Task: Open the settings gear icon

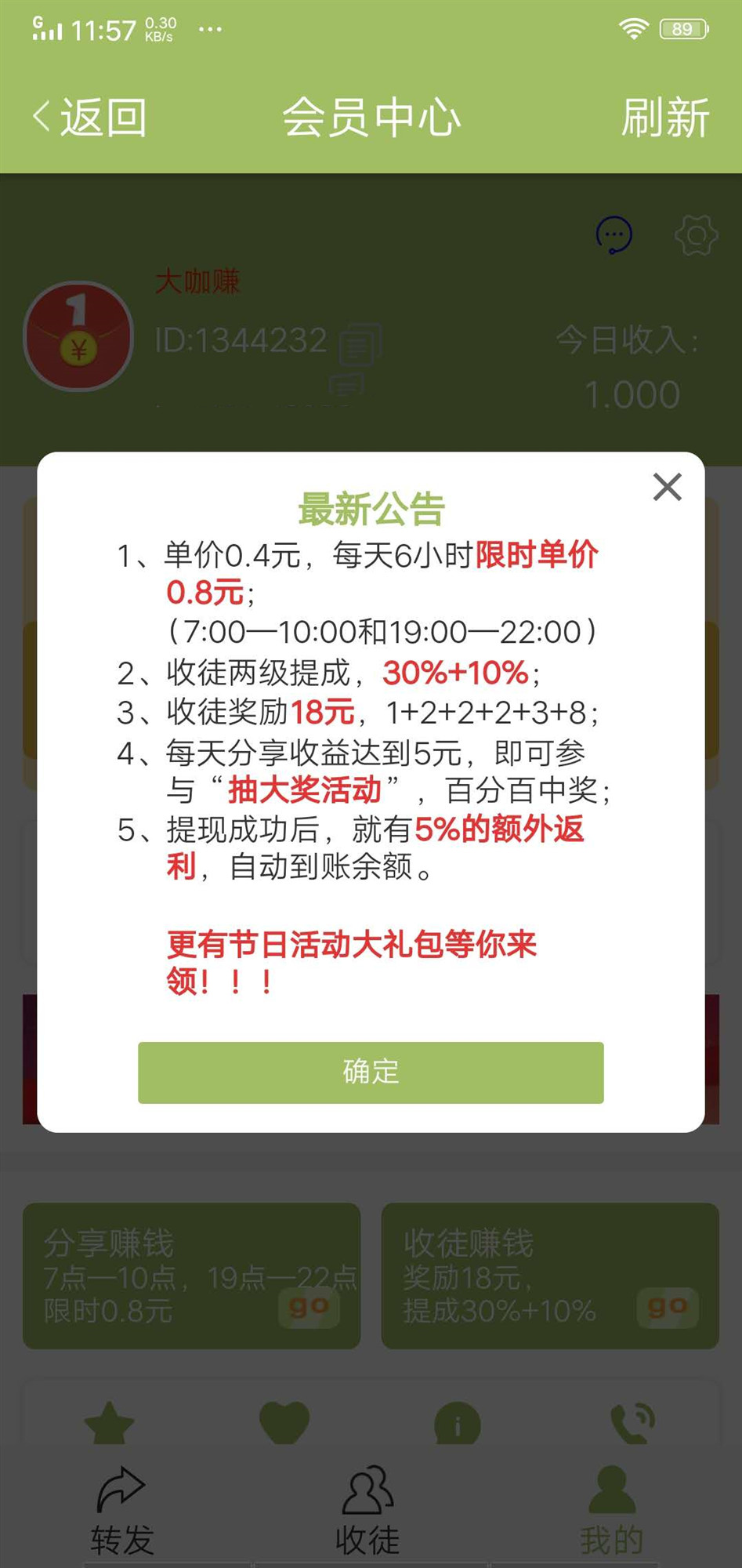Action: tap(696, 234)
